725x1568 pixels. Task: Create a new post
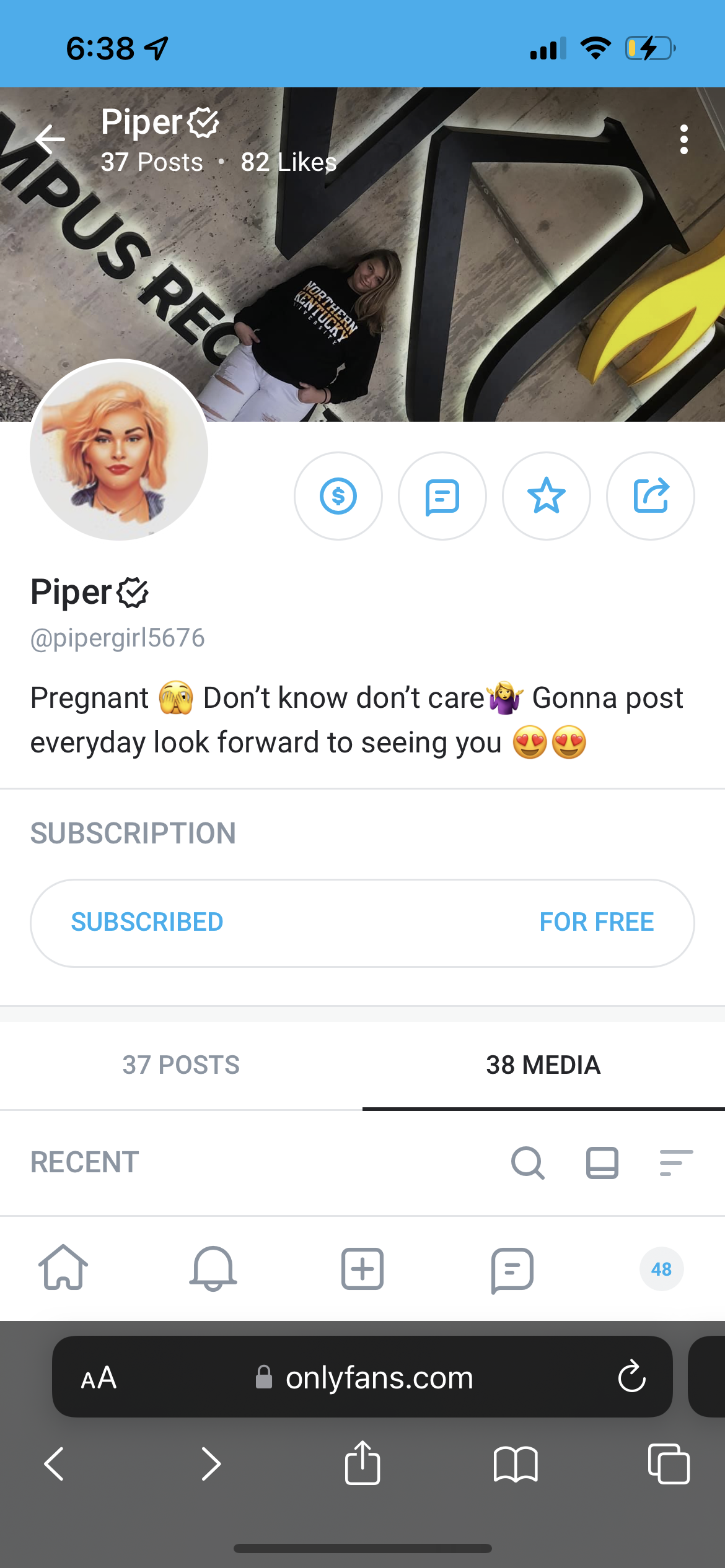coord(362,1268)
